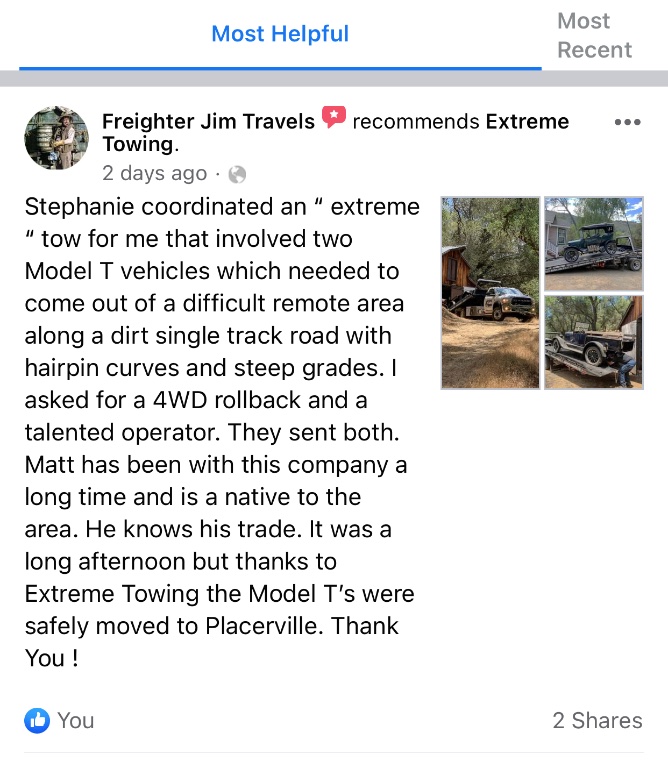The image size is (668, 768).
Task: Open the post's three-dot options menu
Action: pos(627,122)
